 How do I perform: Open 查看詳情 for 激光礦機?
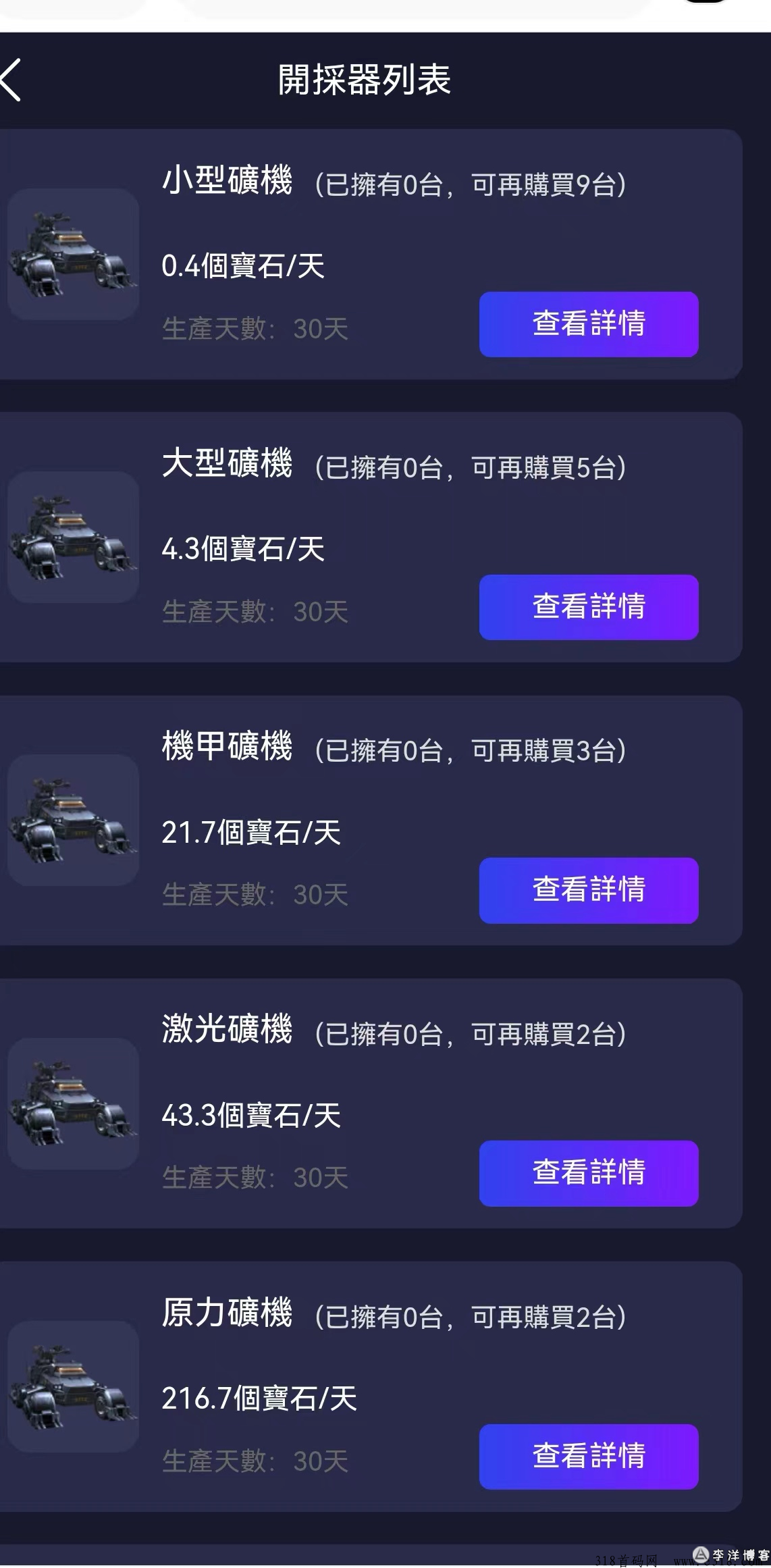point(589,1173)
